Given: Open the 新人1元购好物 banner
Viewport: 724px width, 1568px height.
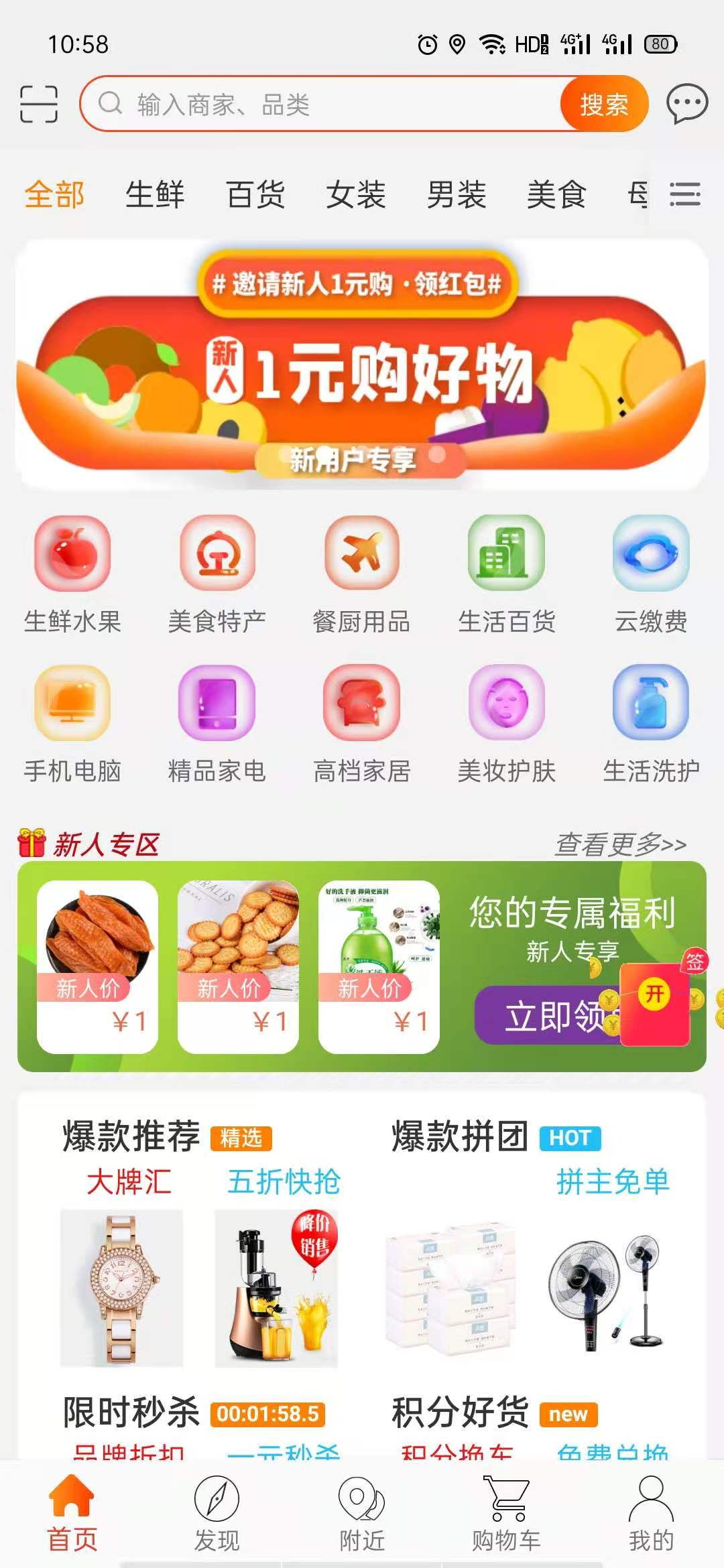Looking at the screenshot, I should tap(362, 365).
